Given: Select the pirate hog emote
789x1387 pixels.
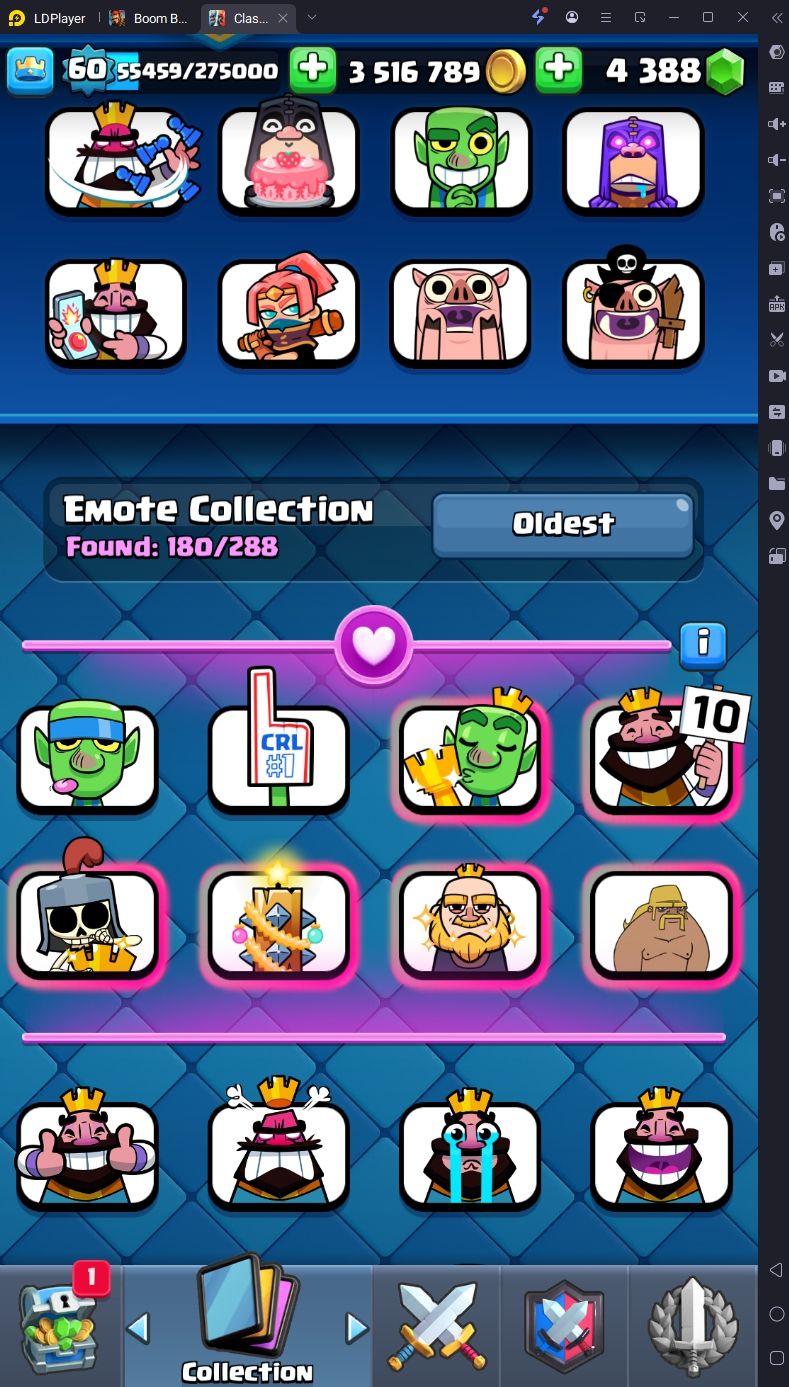Looking at the screenshot, I should (633, 312).
